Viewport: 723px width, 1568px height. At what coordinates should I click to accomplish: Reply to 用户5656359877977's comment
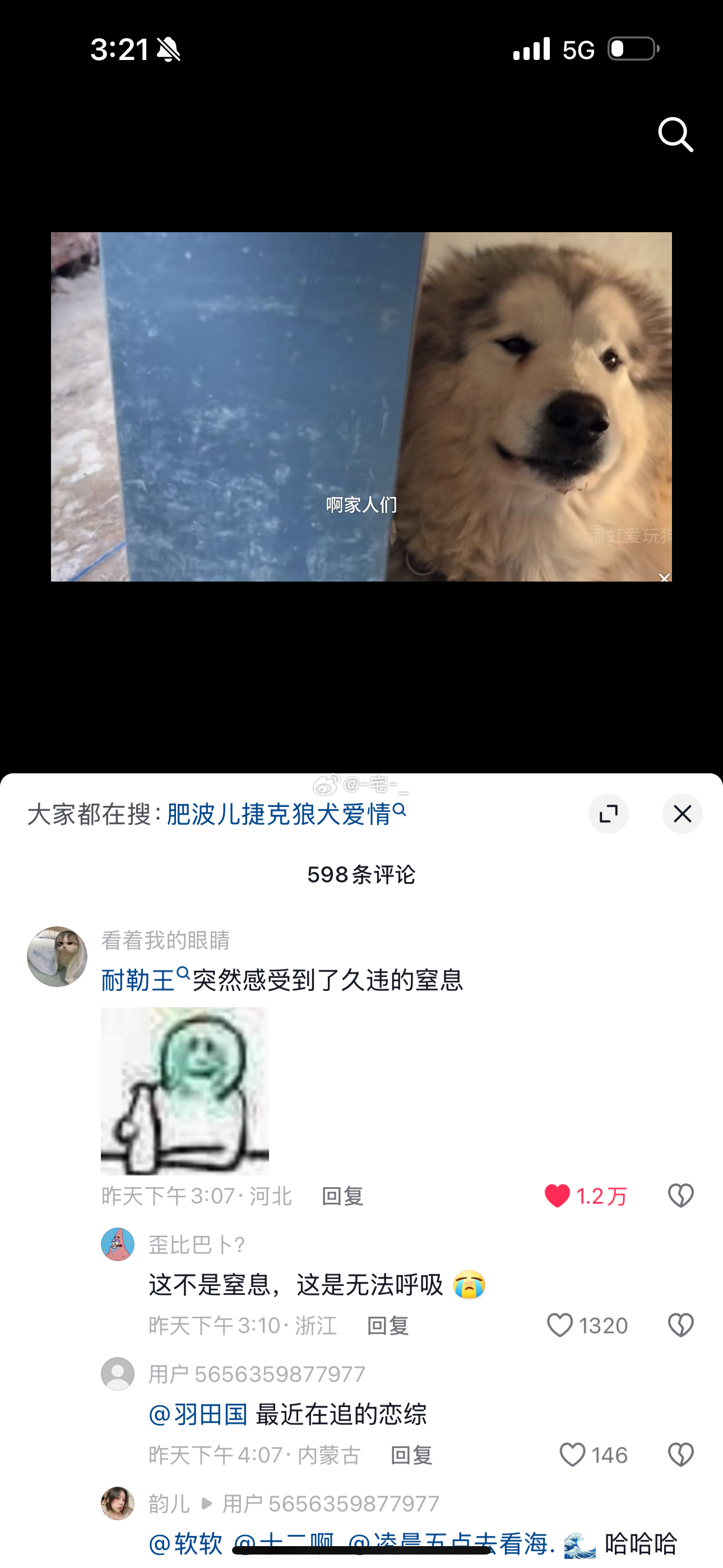click(x=411, y=1455)
